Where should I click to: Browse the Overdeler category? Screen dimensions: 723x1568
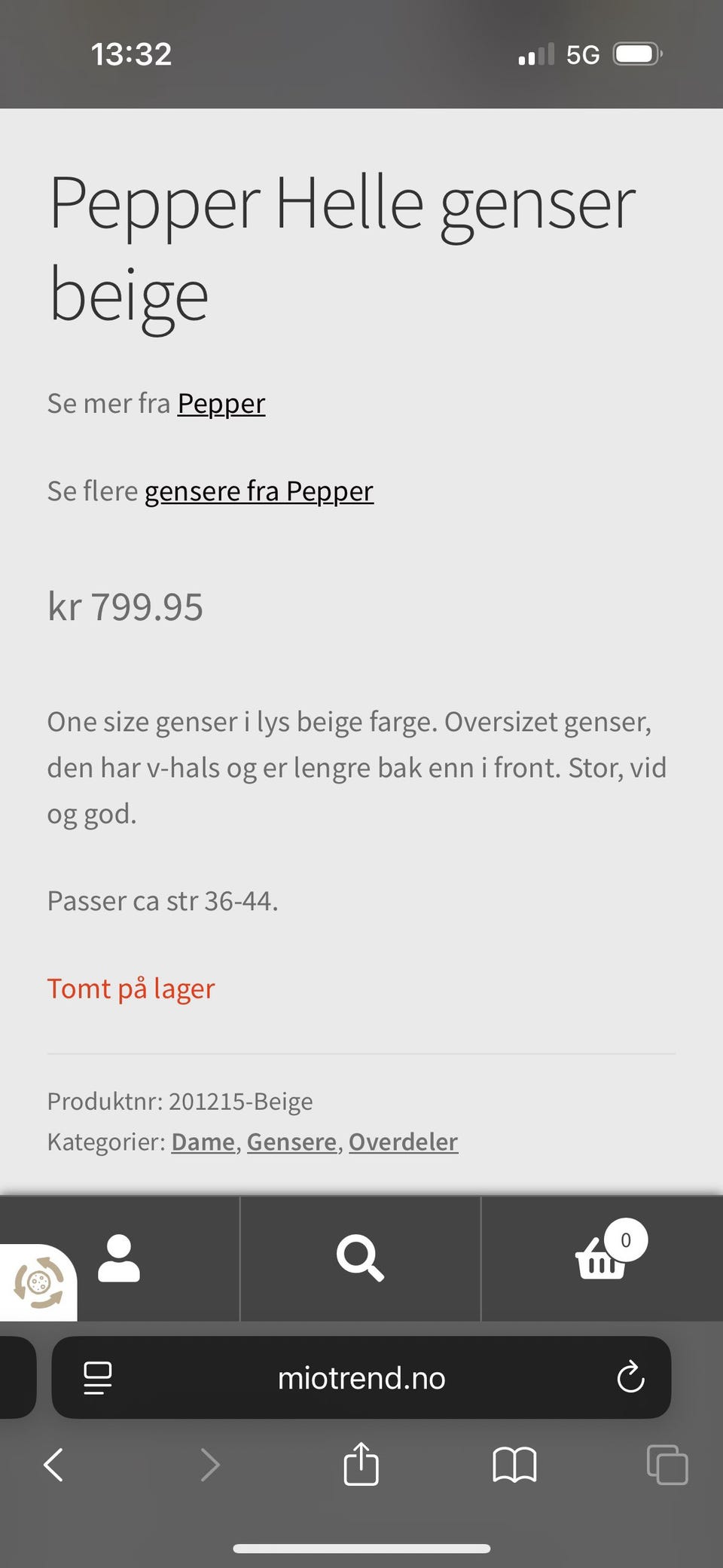coord(403,1142)
